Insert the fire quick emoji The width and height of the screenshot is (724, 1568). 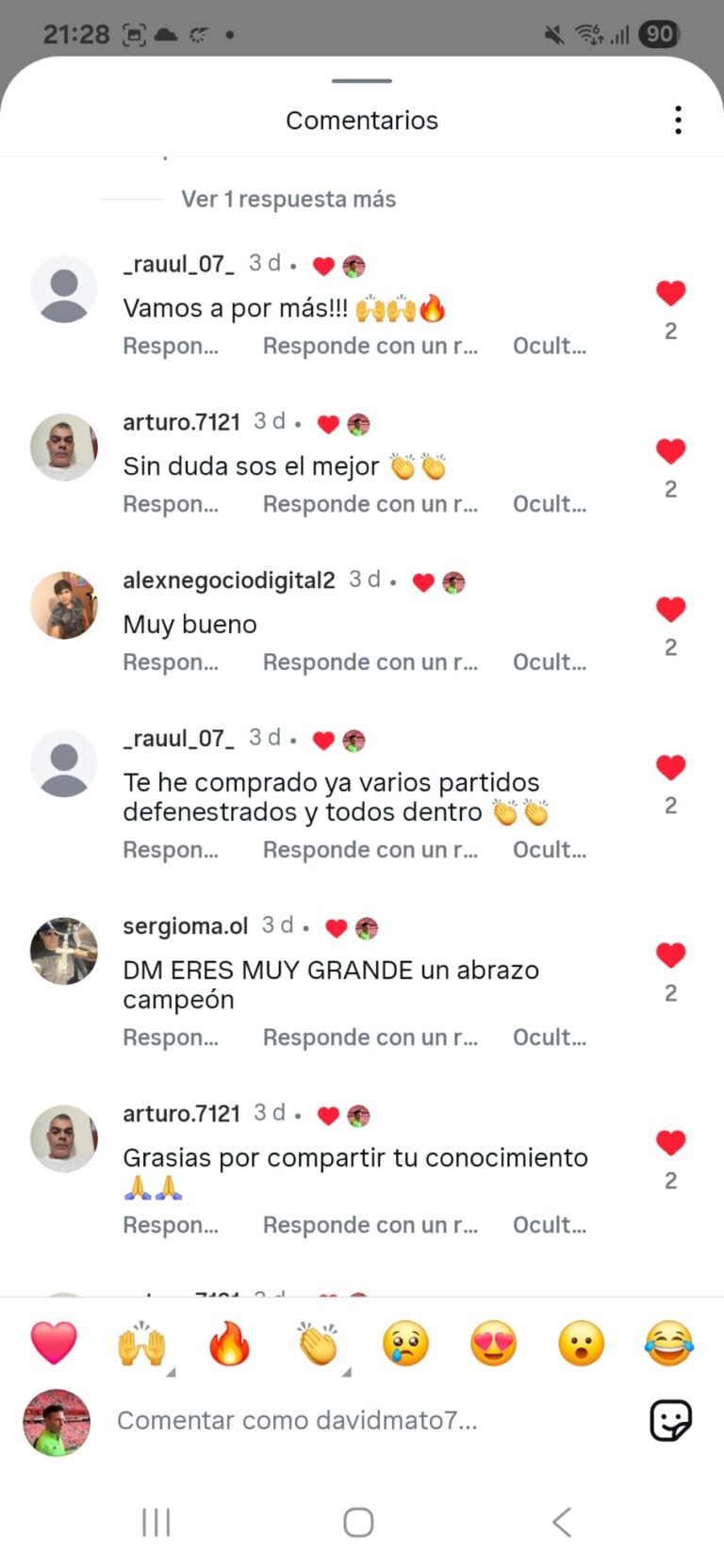pos(229,1343)
